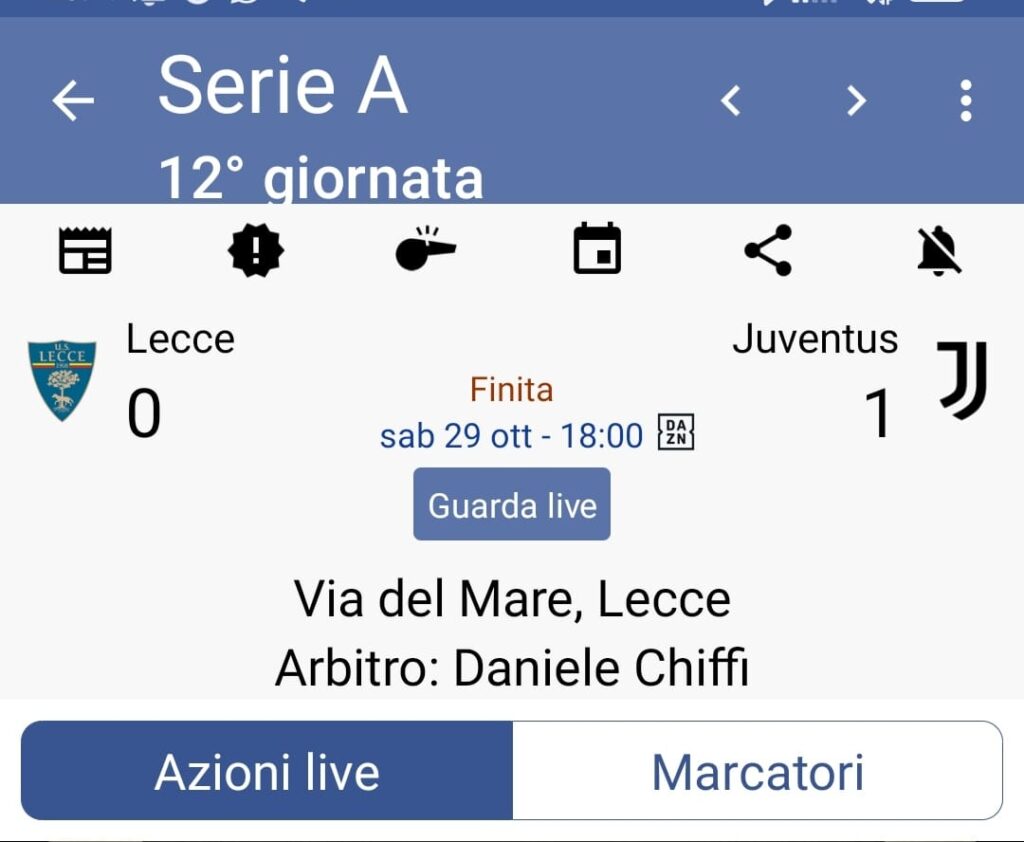1024x842 pixels.
Task: Switch to the Azioni live tab
Action: coord(267,772)
